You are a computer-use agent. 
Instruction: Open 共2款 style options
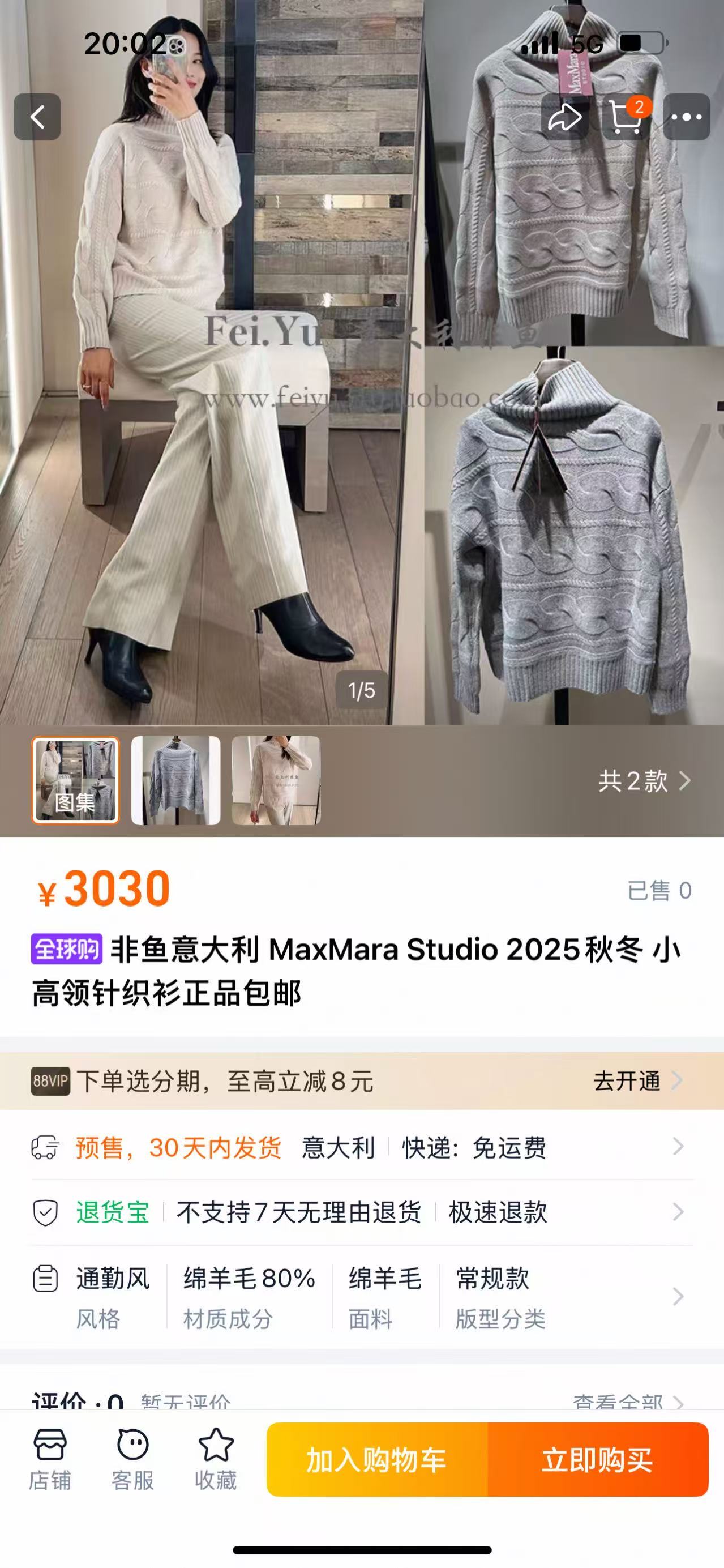(x=644, y=781)
